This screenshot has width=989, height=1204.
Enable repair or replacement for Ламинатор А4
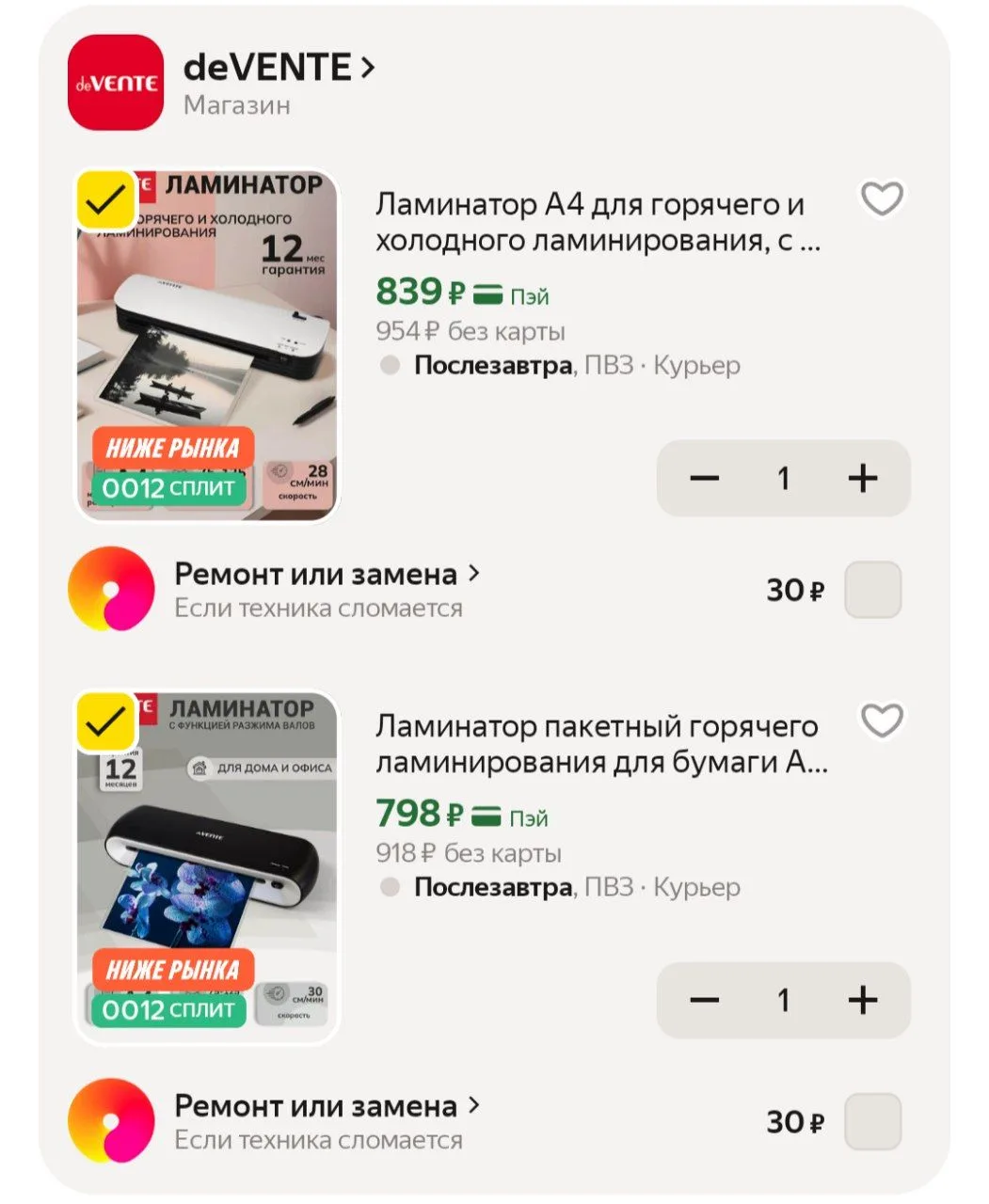[872, 590]
